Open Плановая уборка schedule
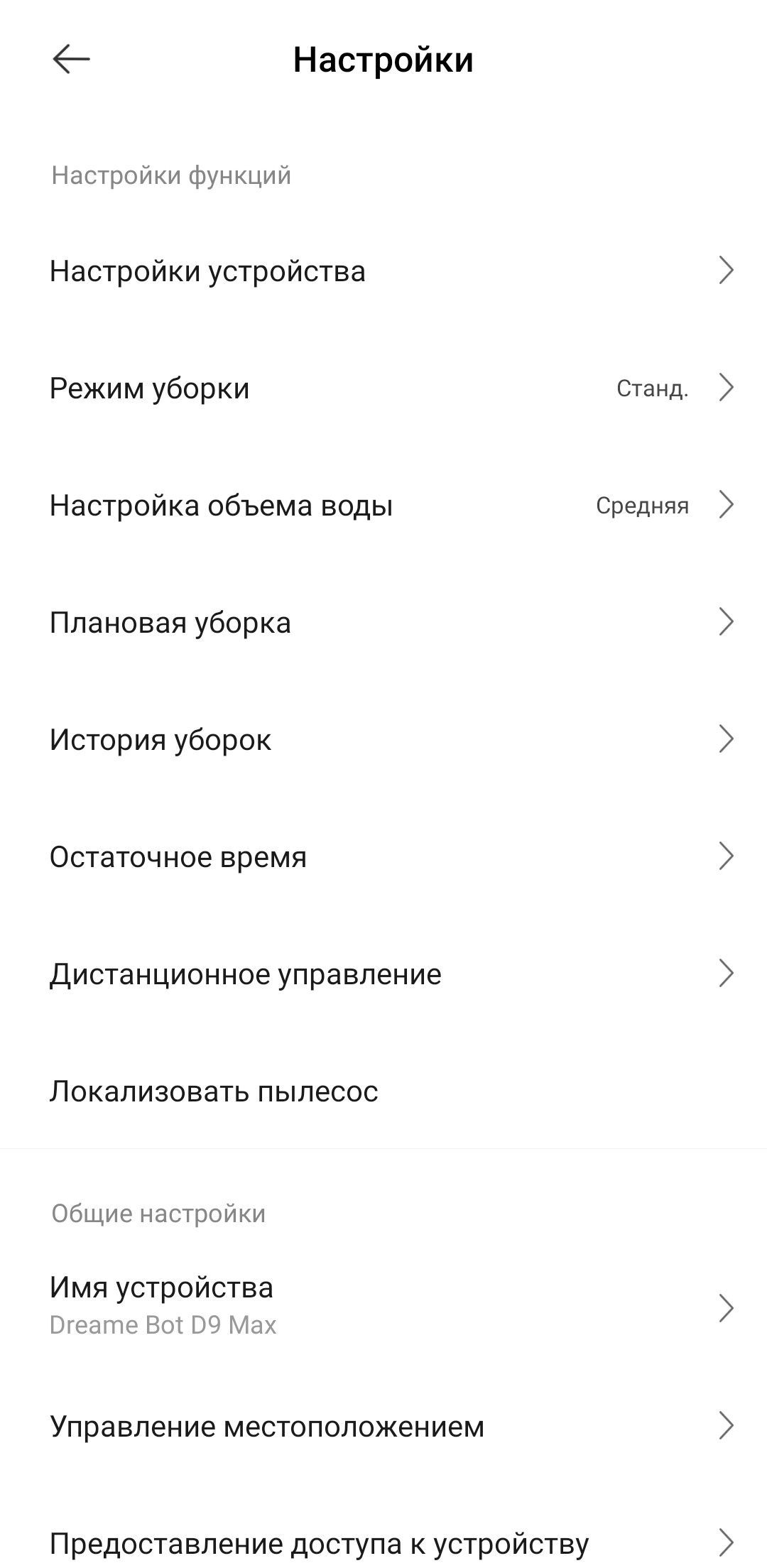The height and width of the screenshot is (1568, 767). pyautogui.click(x=383, y=623)
